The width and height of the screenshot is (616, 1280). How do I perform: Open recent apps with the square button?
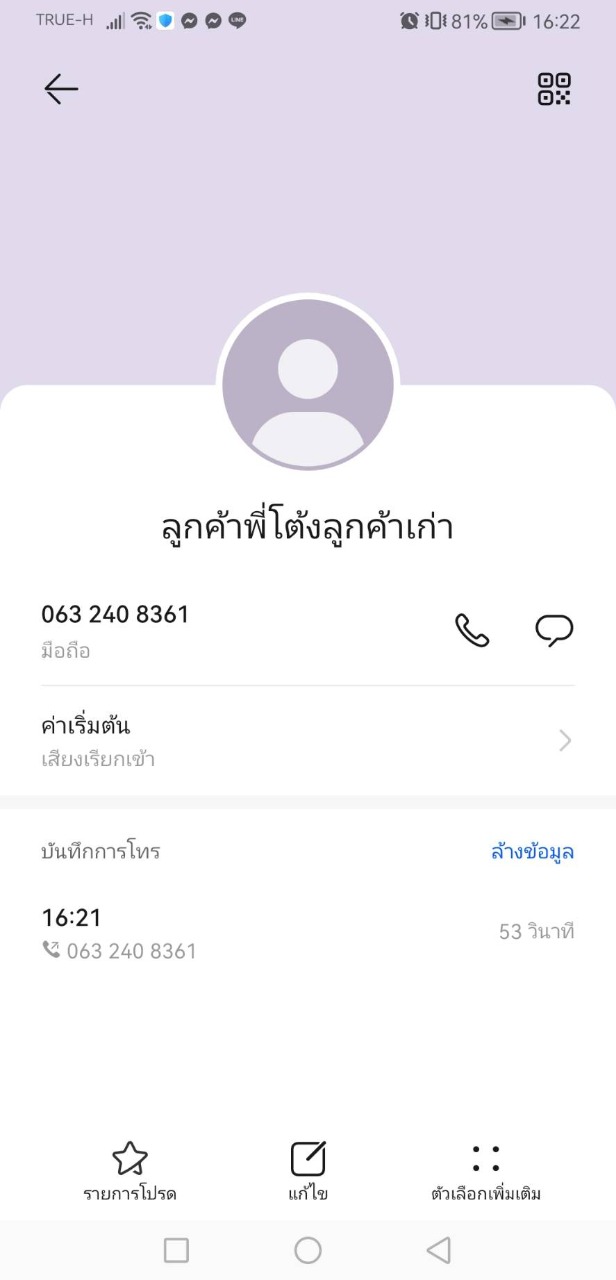pos(176,1250)
